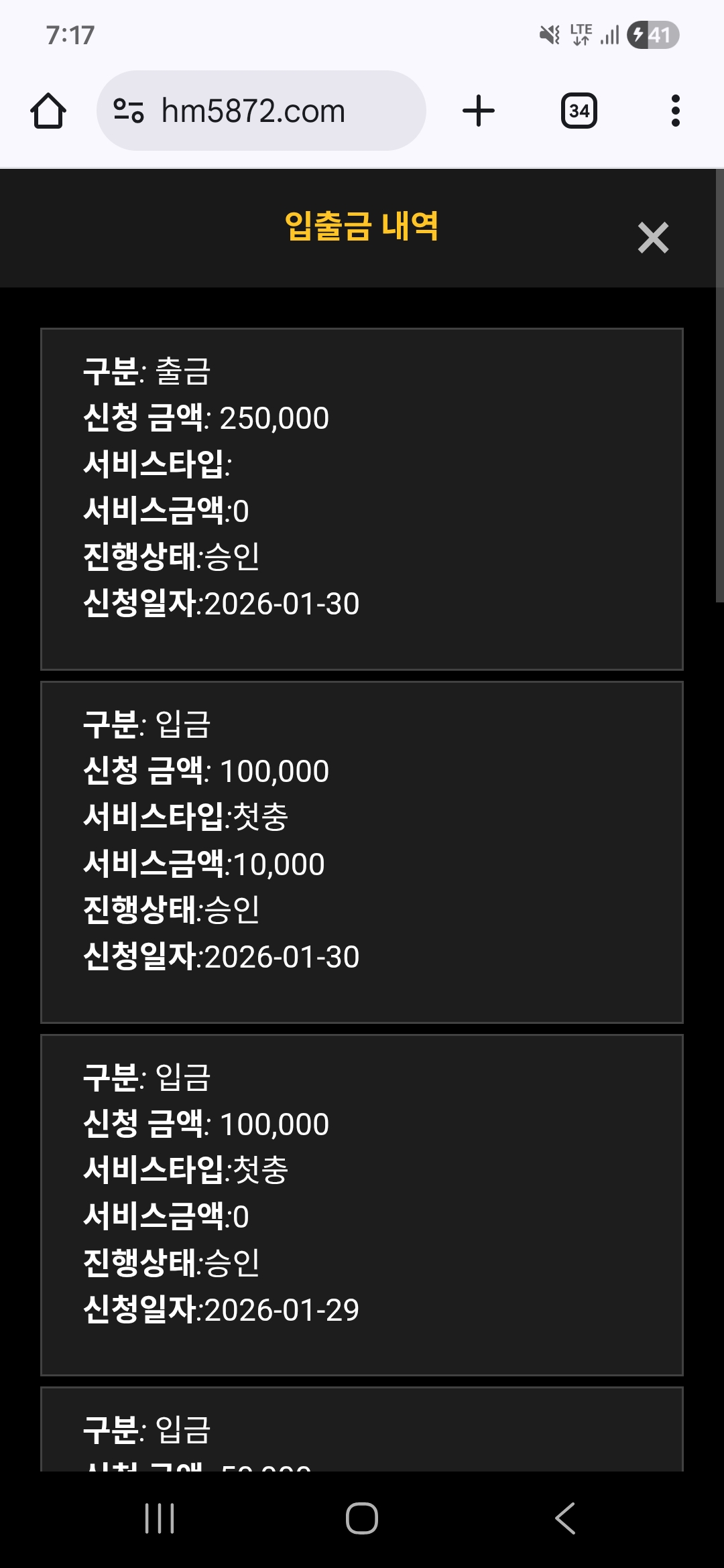The width and height of the screenshot is (724, 1568).
Task: View site info icon in address bar
Action: click(x=129, y=111)
